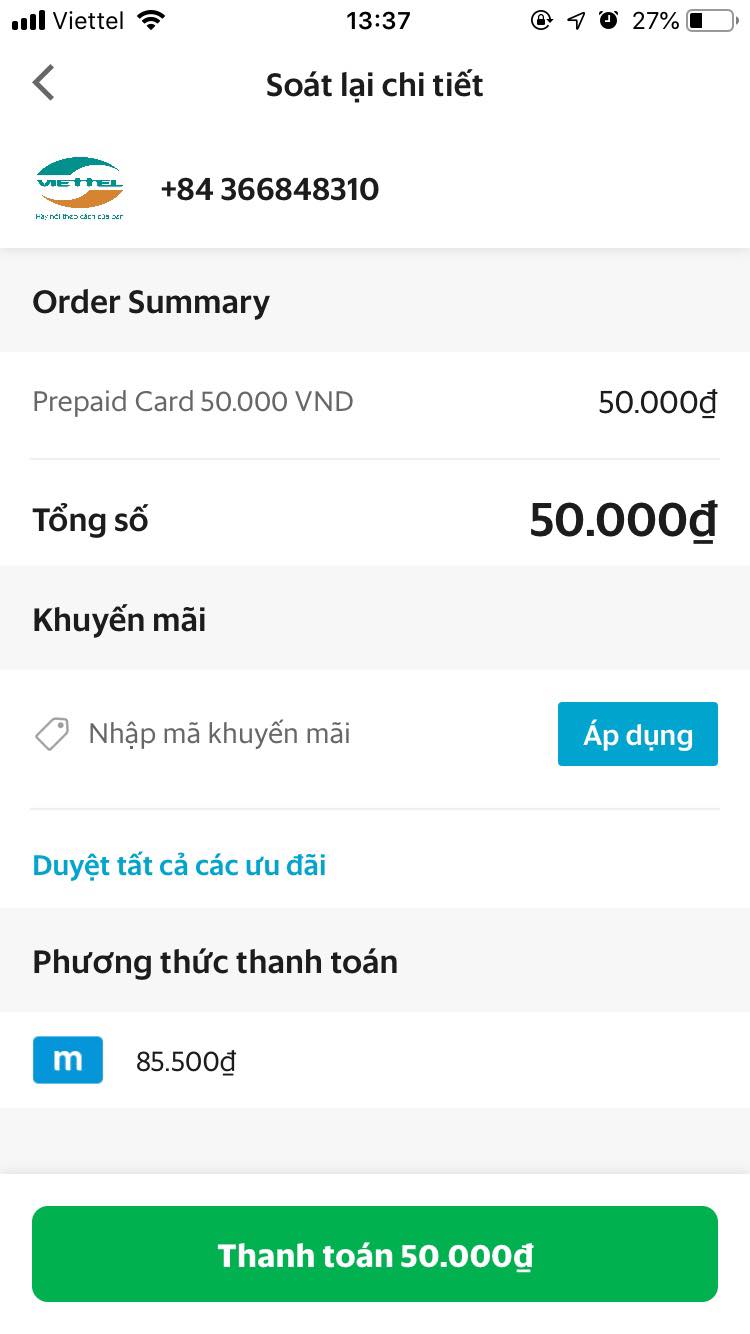
Task: Apply the promo code with Áp dụng
Action: coord(637,734)
